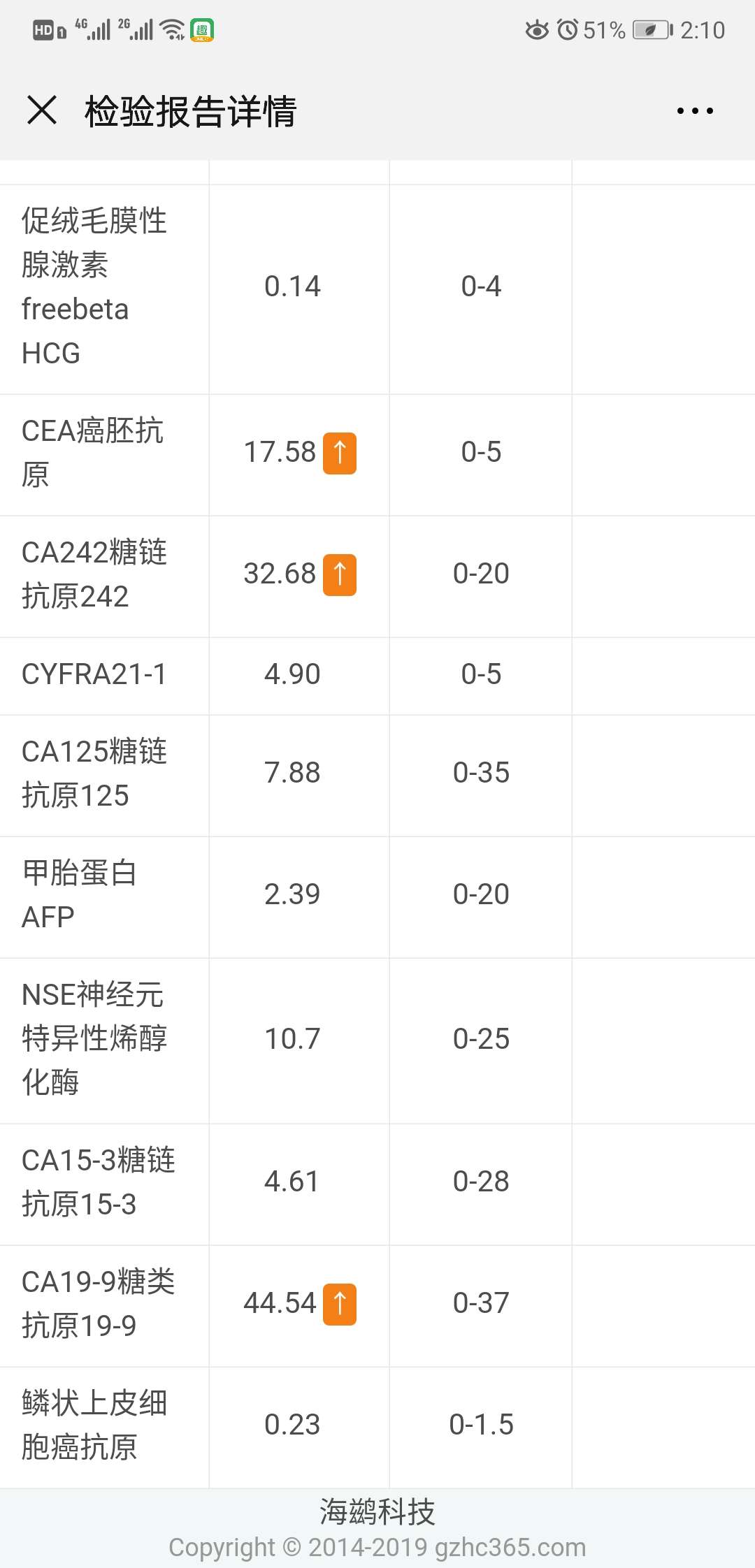Tap the eye comfort mode status icon
Image resolution: width=755 pixels, height=1568 pixels.
point(538,29)
